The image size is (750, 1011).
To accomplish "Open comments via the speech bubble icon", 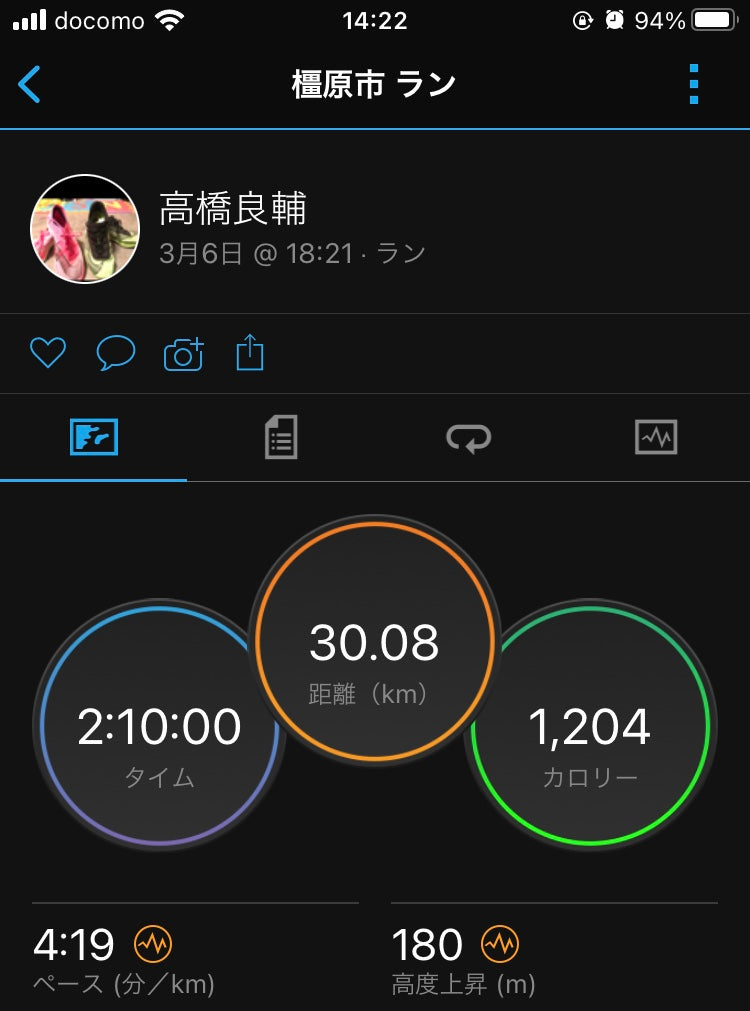I will click(115, 353).
